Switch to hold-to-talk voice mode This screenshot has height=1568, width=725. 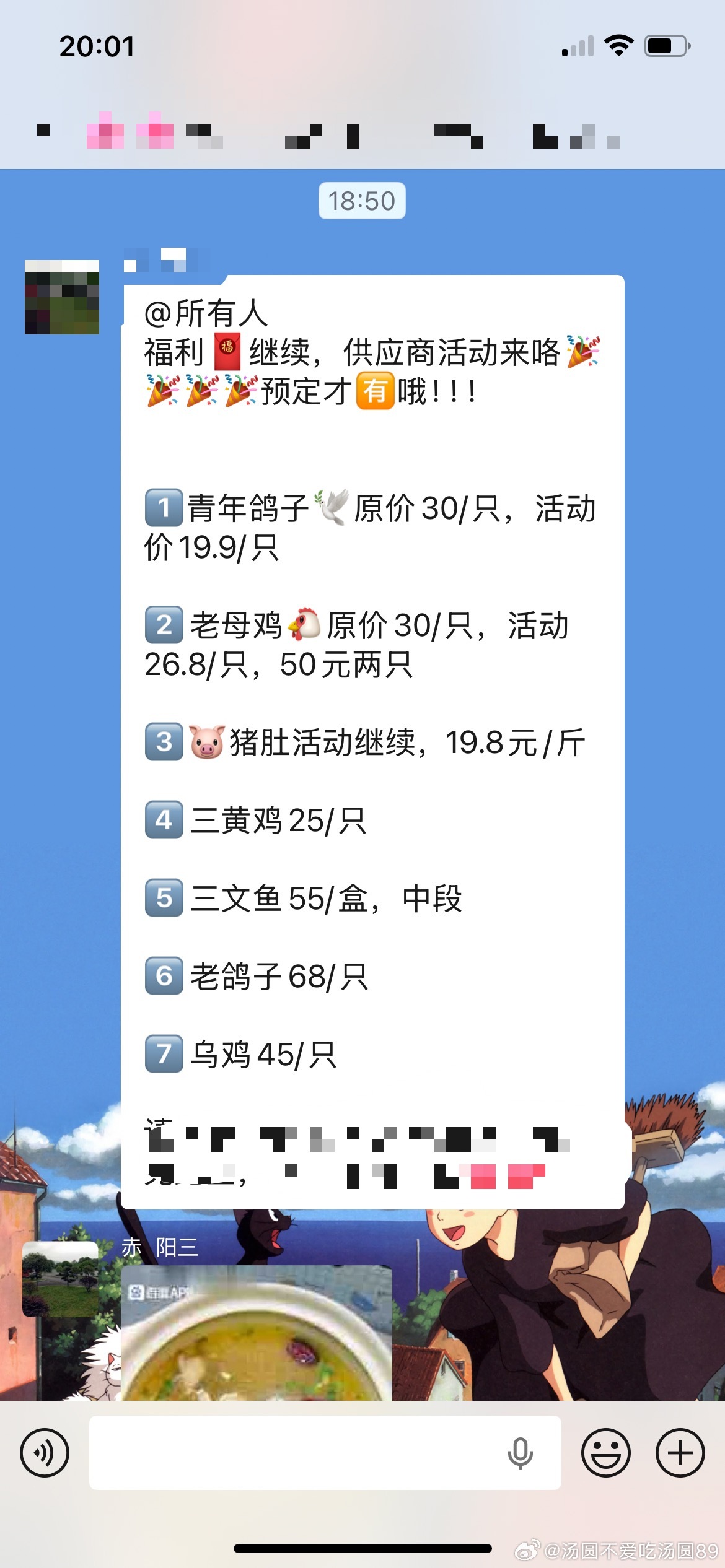pyautogui.click(x=45, y=1453)
